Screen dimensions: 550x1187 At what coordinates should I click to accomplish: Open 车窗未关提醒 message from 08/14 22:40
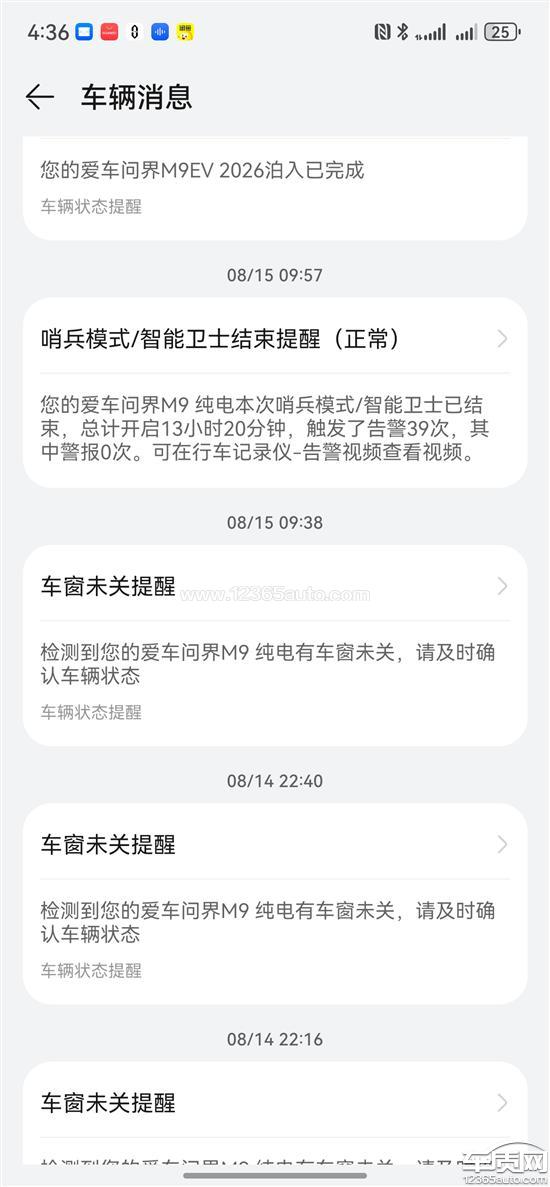click(275, 904)
